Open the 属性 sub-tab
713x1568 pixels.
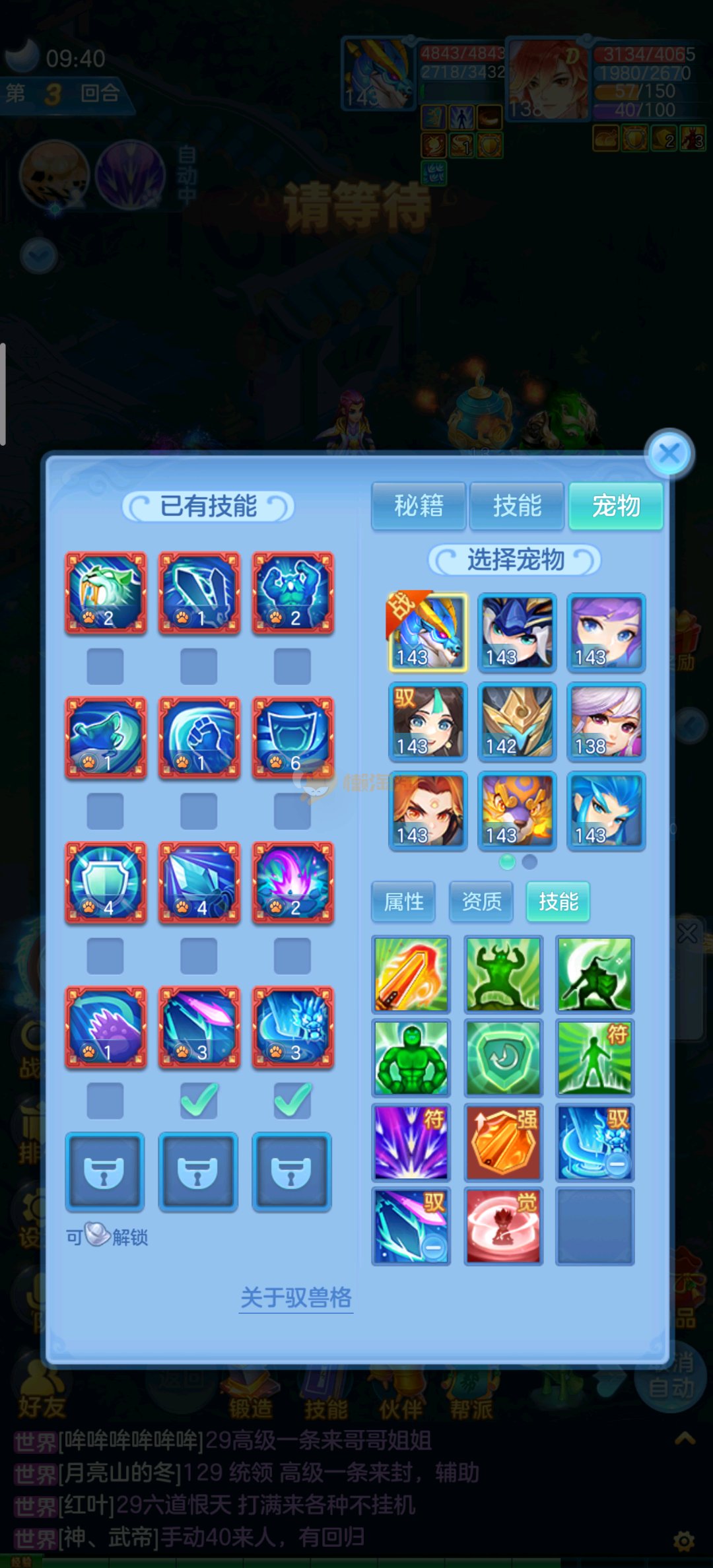coord(403,902)
